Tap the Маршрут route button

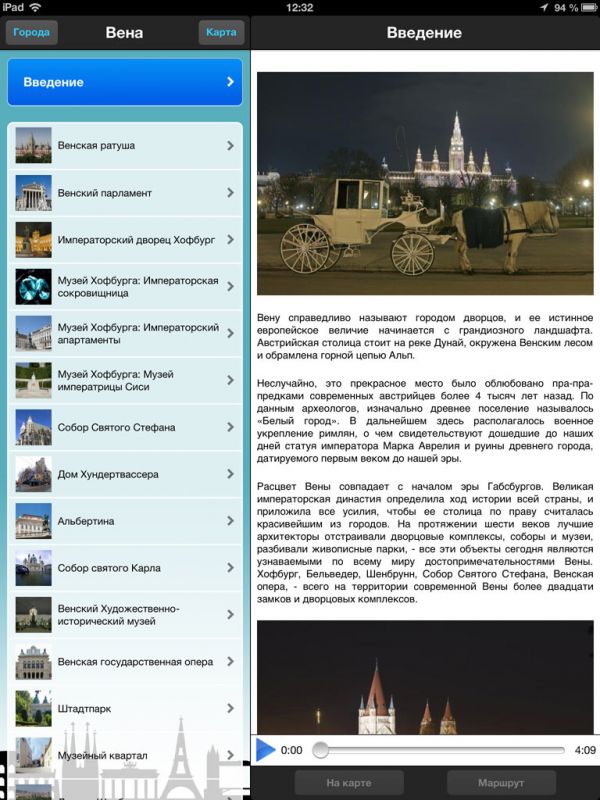coord(501,782)
